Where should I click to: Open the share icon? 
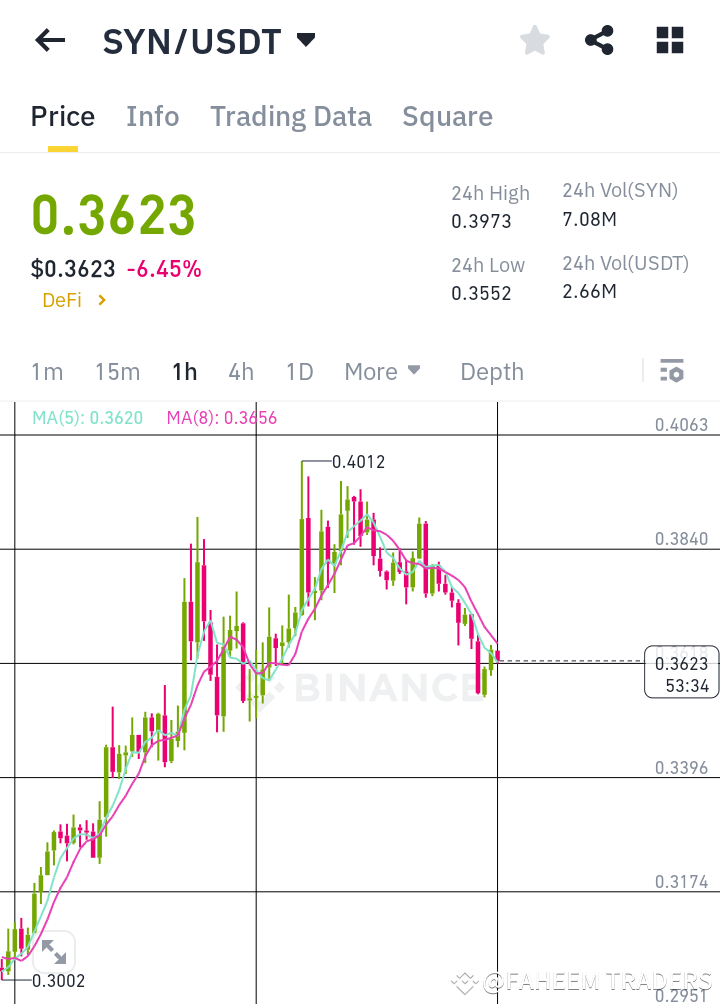(599, 40)
